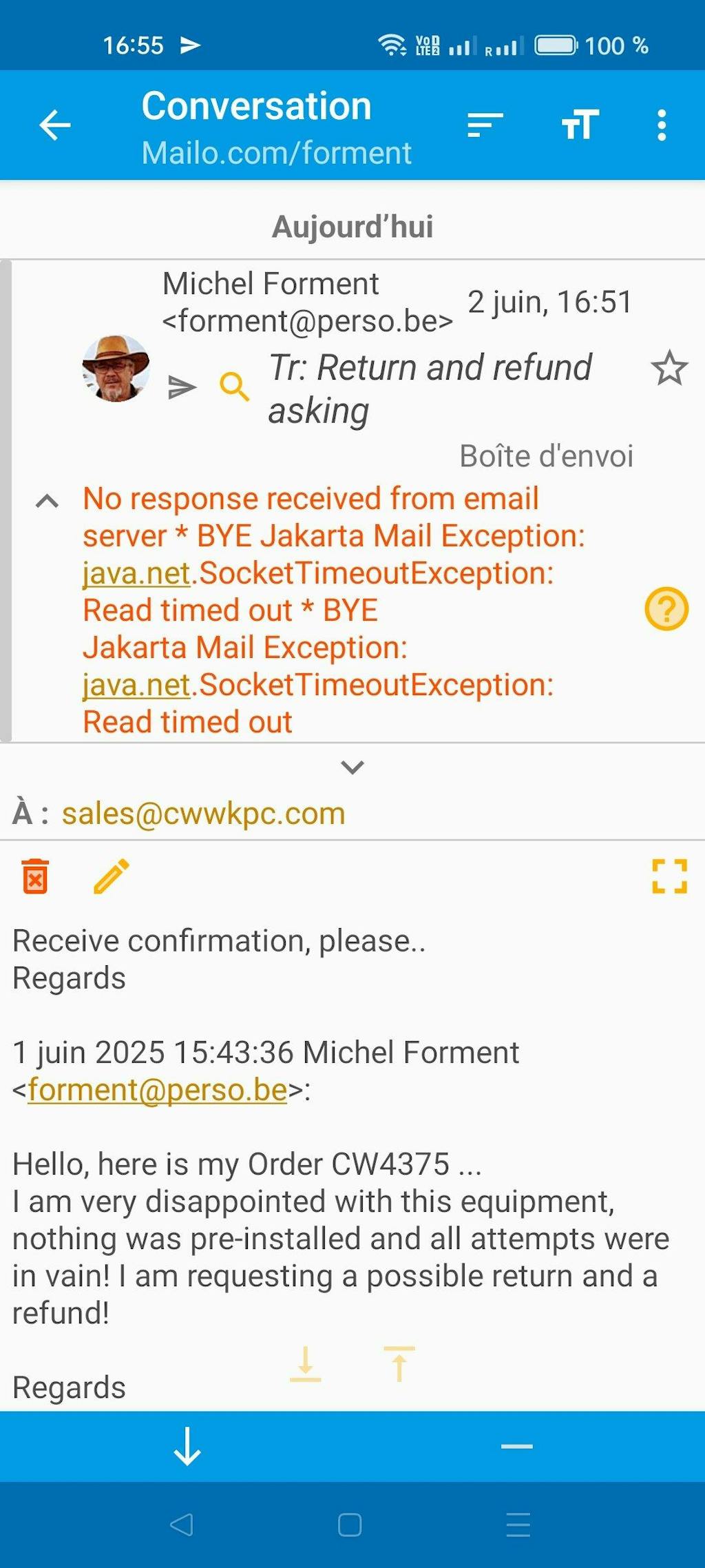Image resolution: width=705 pixels, height=1568 pixels.
Task: Jump to the top of the message
Action: click(x=399, y=1364)
